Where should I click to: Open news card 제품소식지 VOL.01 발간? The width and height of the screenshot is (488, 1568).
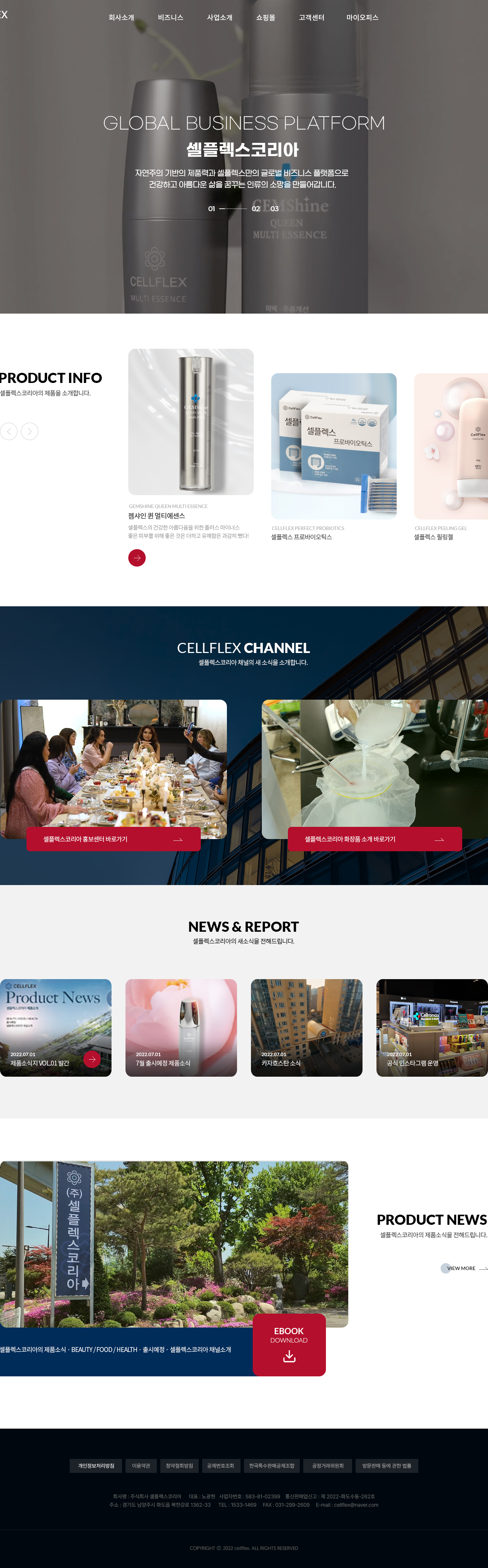click(x=55, y=1028)
